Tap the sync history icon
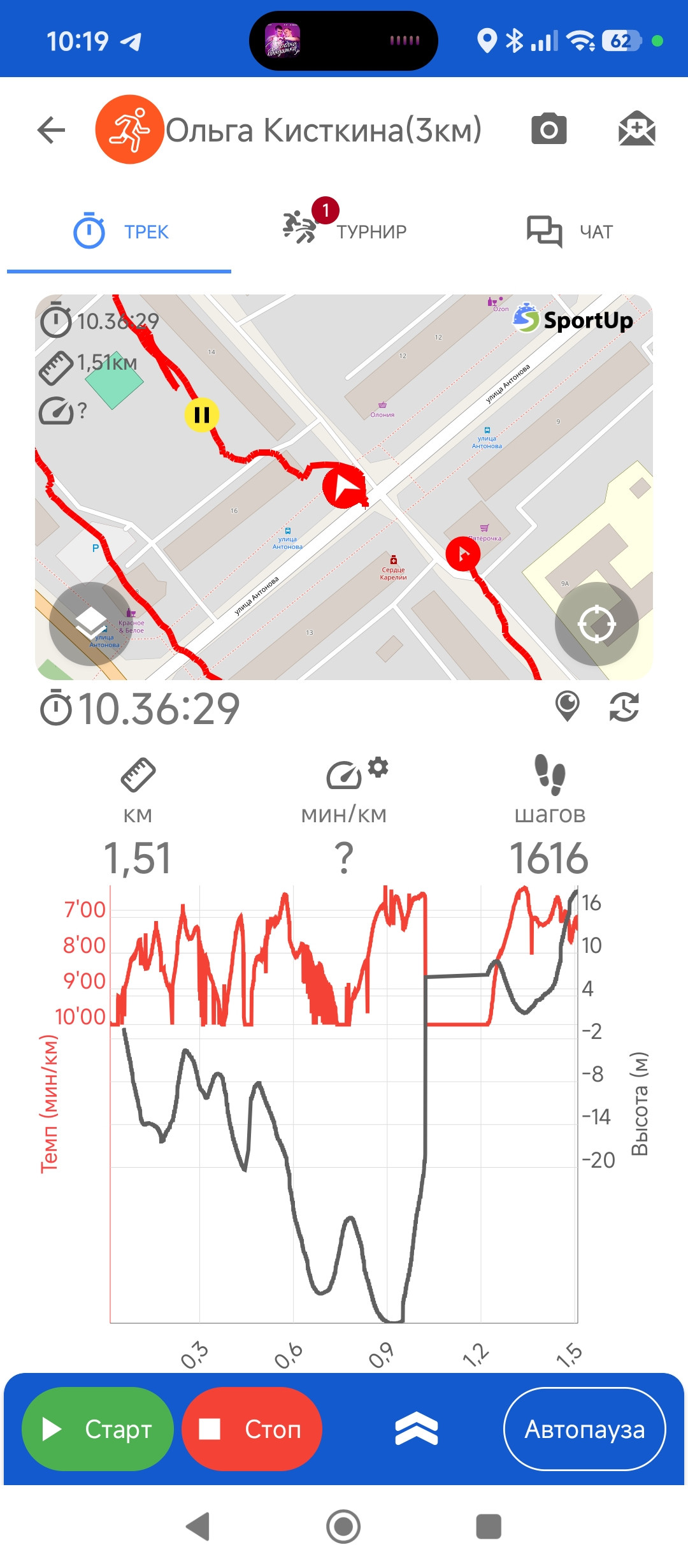This screenshot has width=688, height=1568. point(624,707)
